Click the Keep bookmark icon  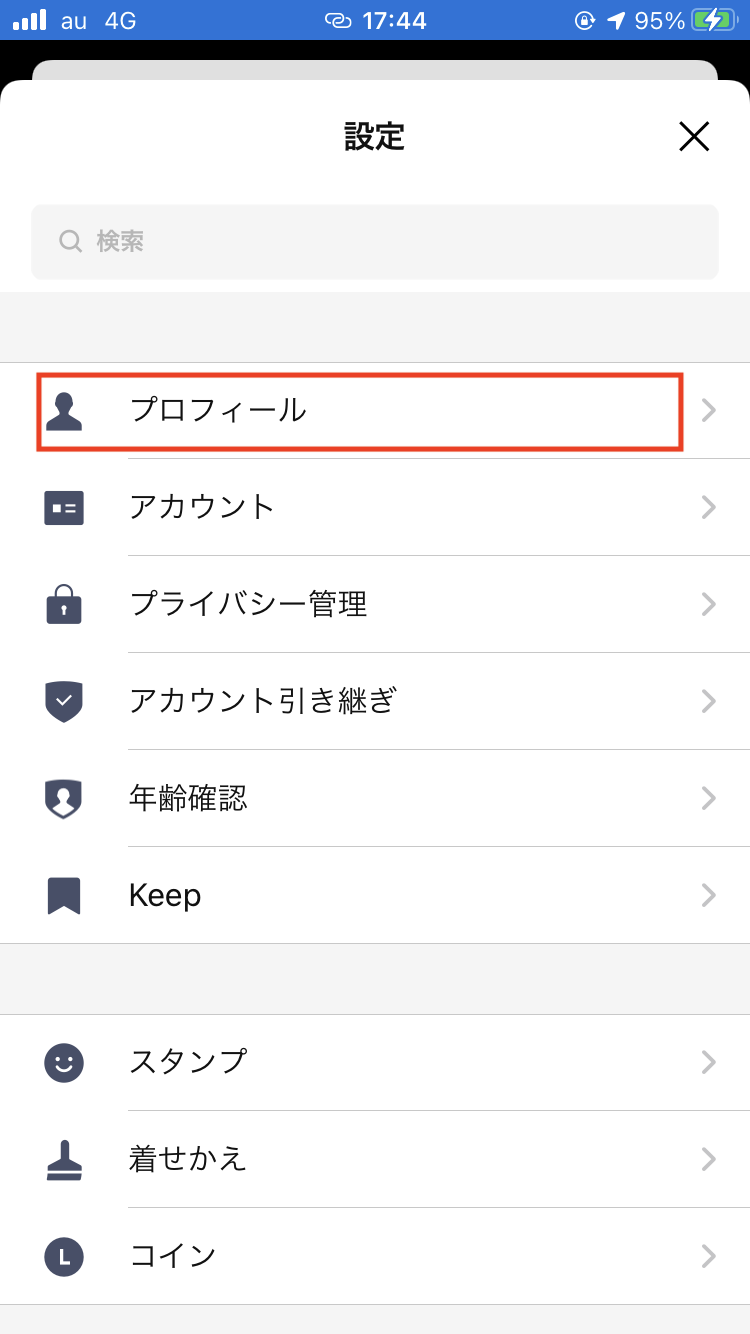pyautogui.click(x=64, y=895)
